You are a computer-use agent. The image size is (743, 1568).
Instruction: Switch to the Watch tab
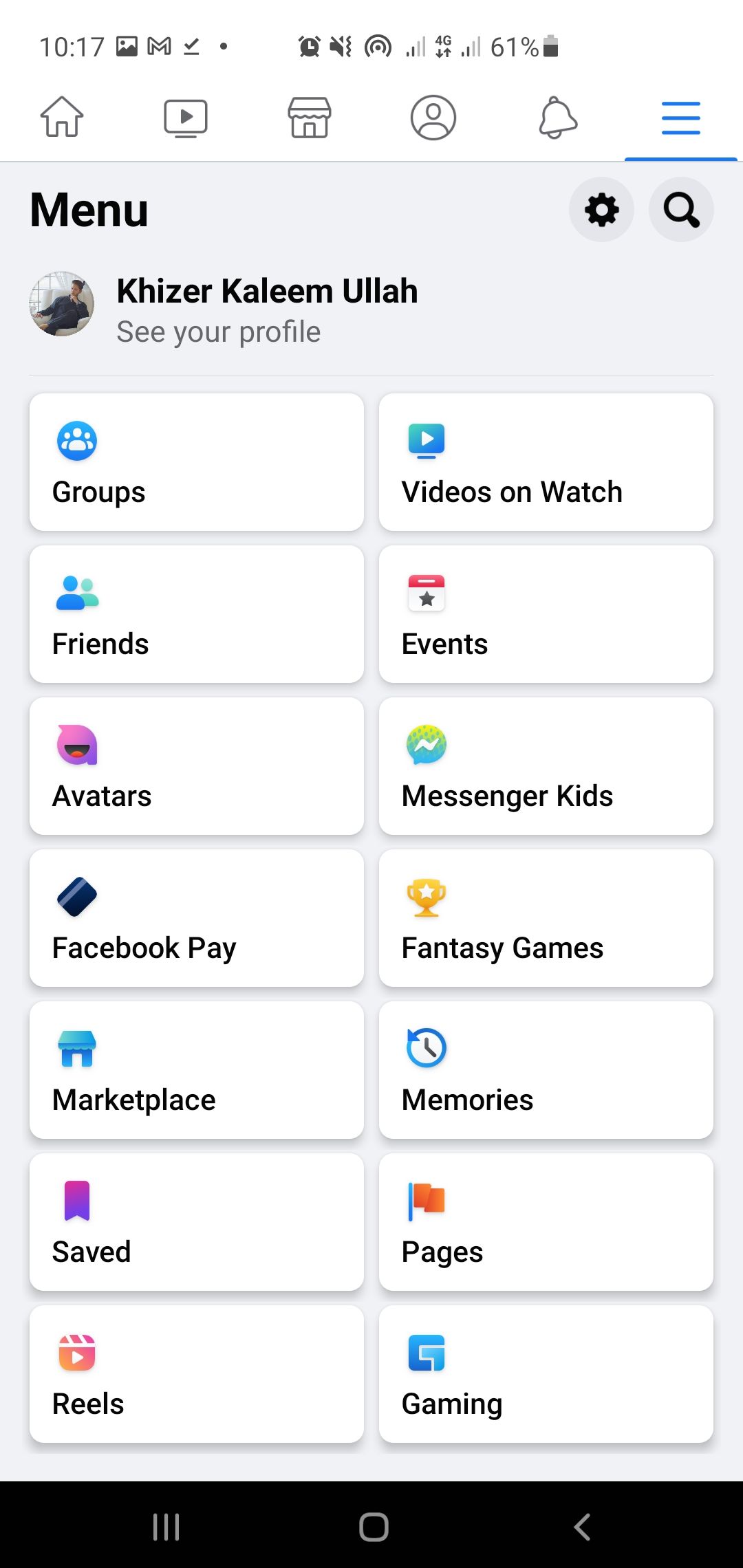185,118
